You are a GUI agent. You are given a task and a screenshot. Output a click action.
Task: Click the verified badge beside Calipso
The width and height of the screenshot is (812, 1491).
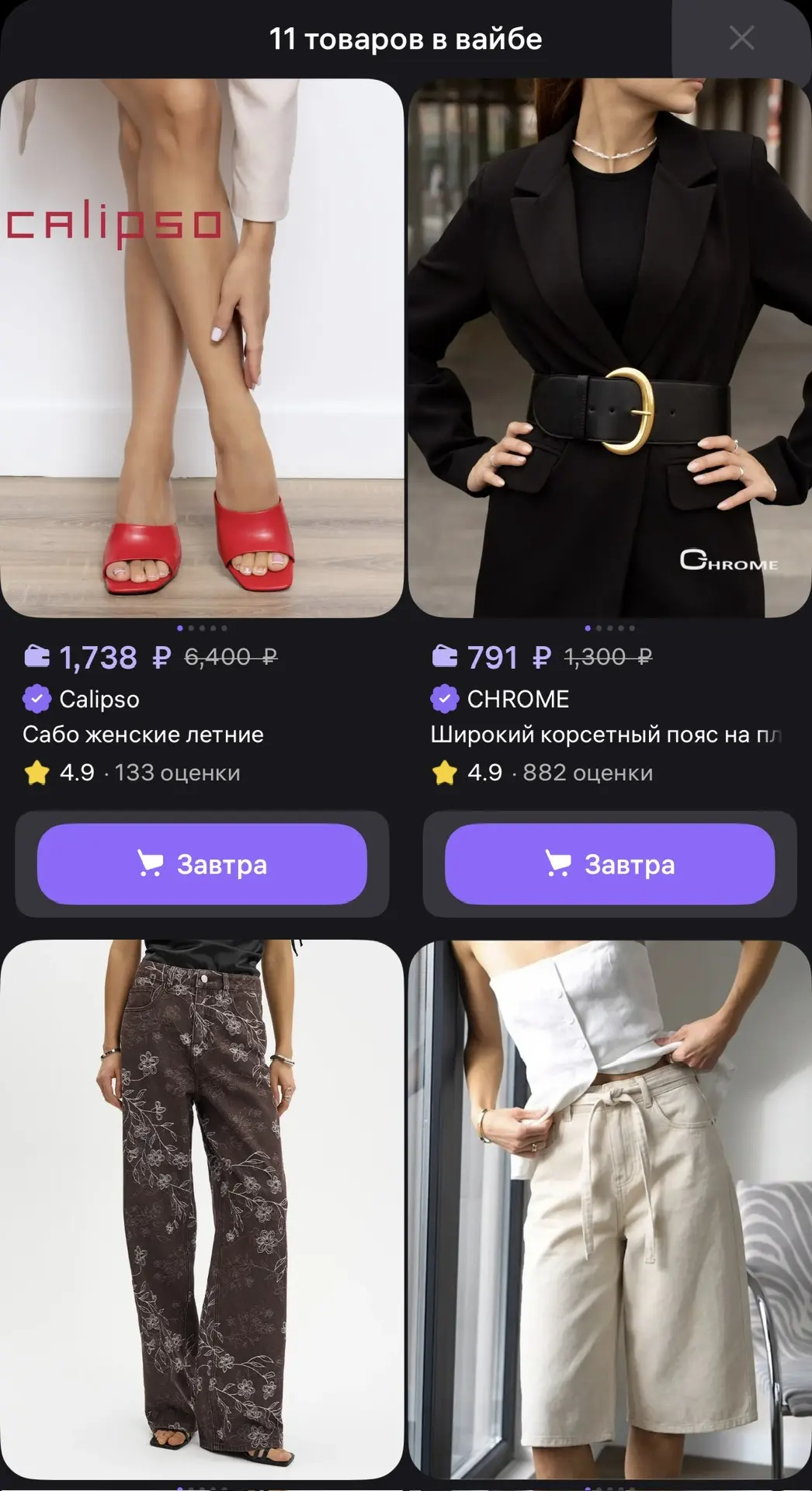click(36, 699)
